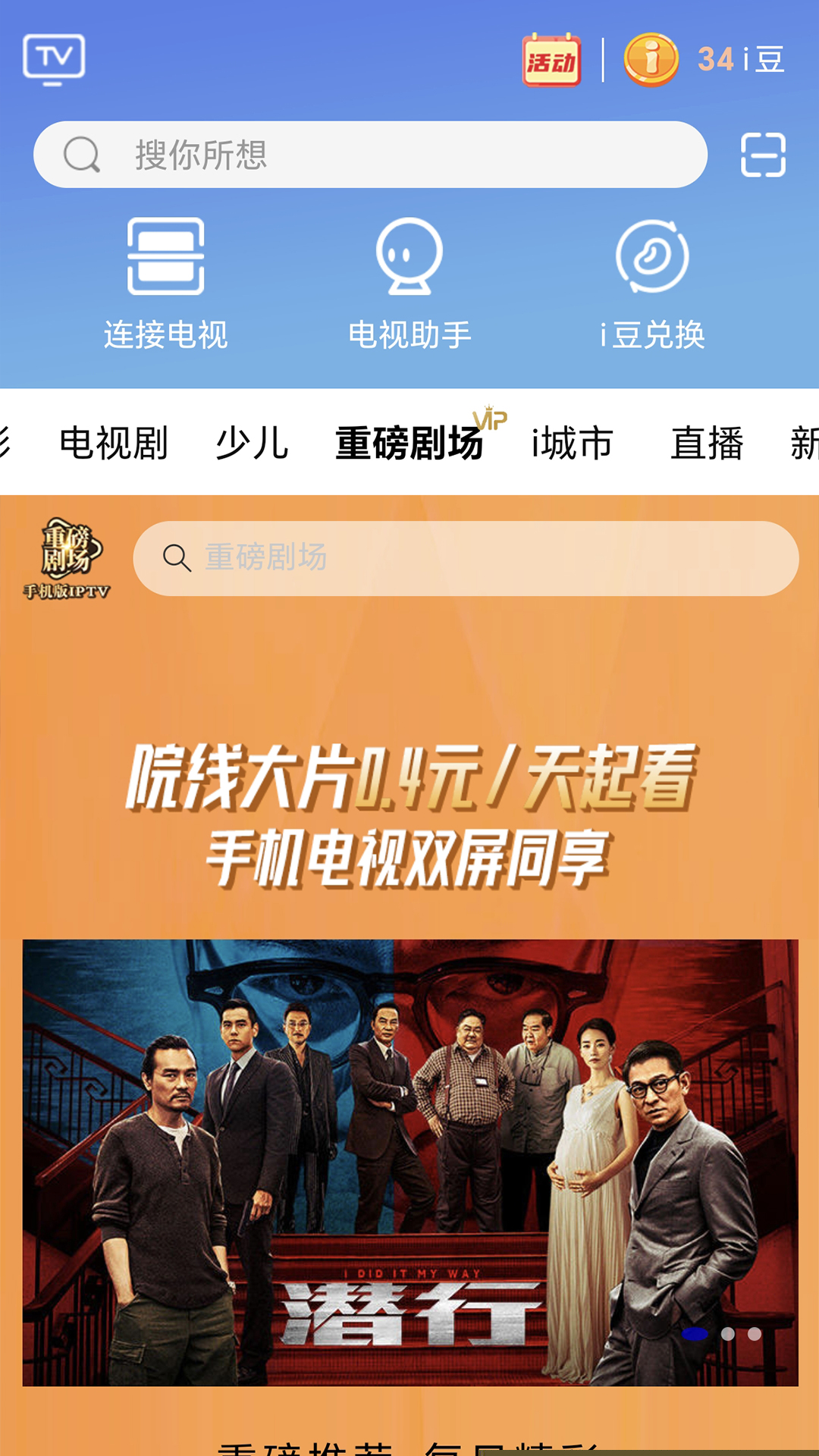Open i豆兑换 points exchange
Screen dimensions: 819x1456
pos(652,284)
